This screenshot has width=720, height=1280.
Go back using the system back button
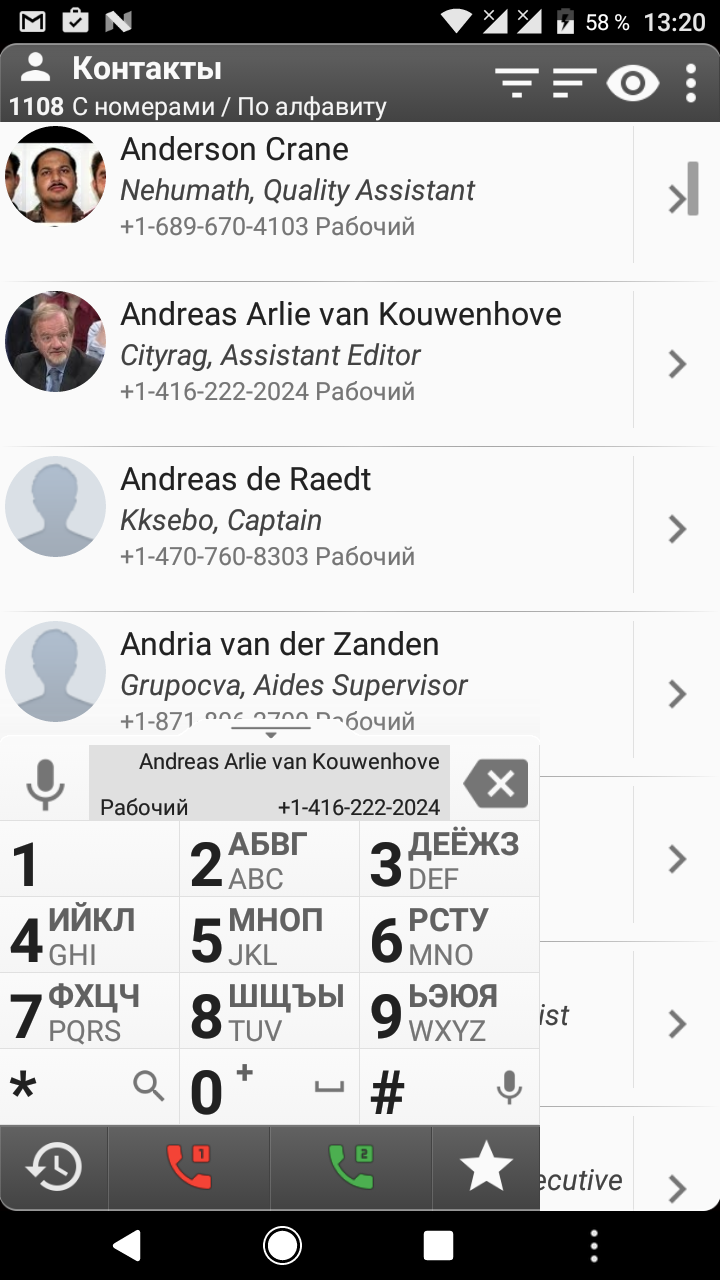tap(127, 1245)
